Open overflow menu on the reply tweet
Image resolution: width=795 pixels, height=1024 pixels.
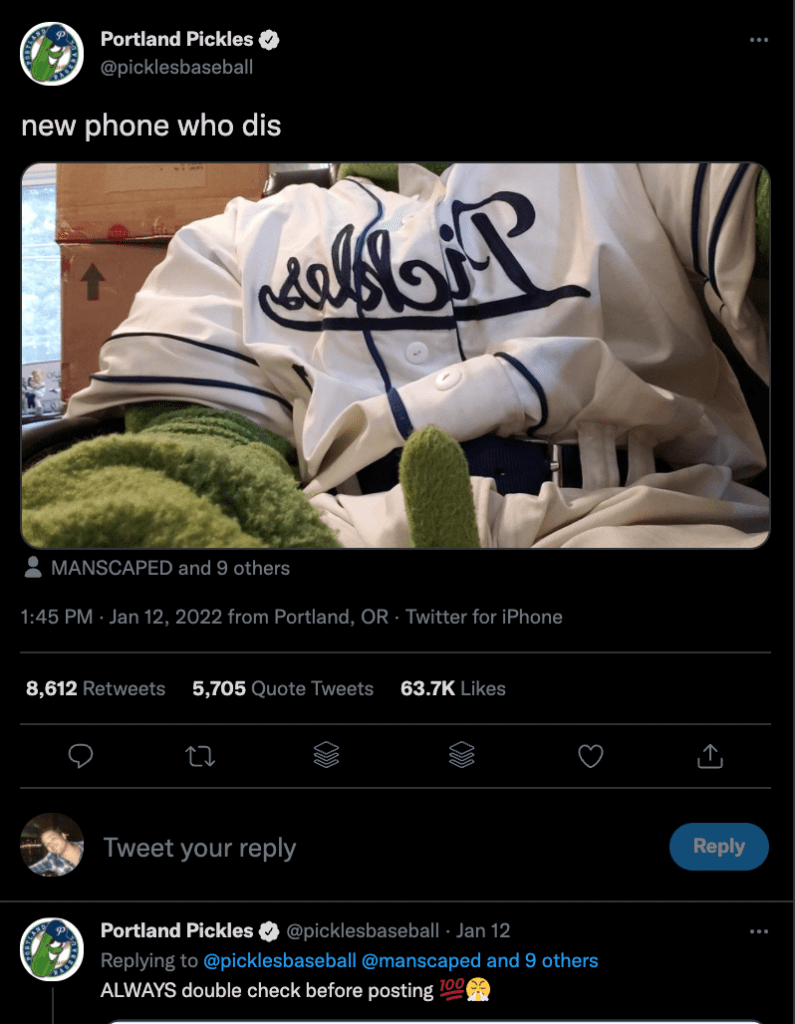click(x=759, y=931)
